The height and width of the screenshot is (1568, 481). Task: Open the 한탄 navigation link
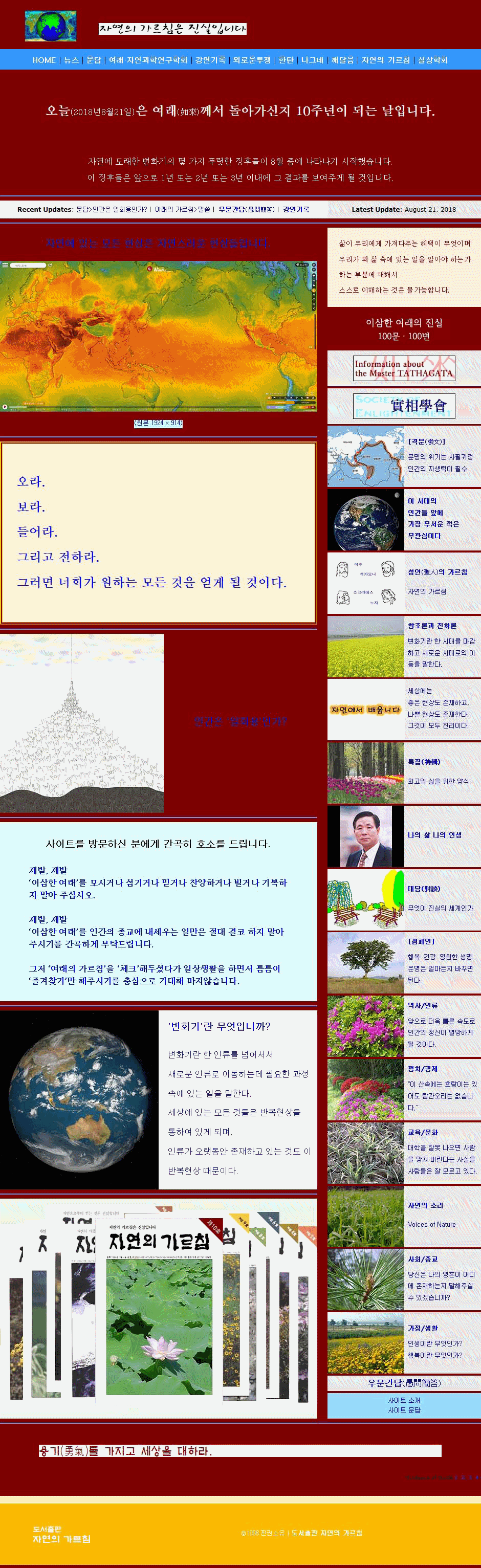pyautogui.click(x=286, y=60)
